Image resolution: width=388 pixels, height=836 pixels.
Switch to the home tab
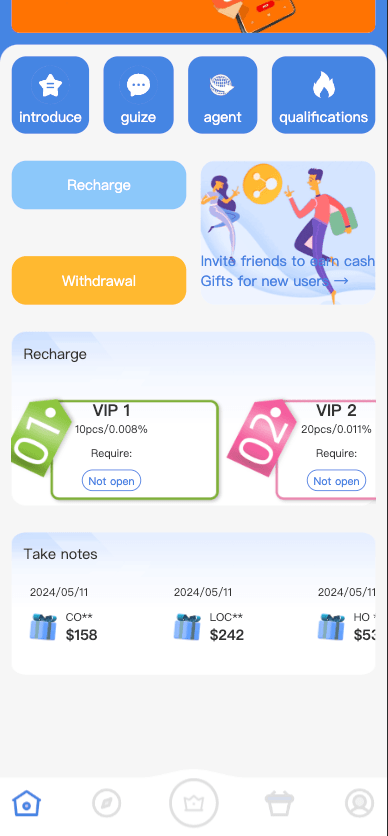pyautogui.click(x=27, y=803)
